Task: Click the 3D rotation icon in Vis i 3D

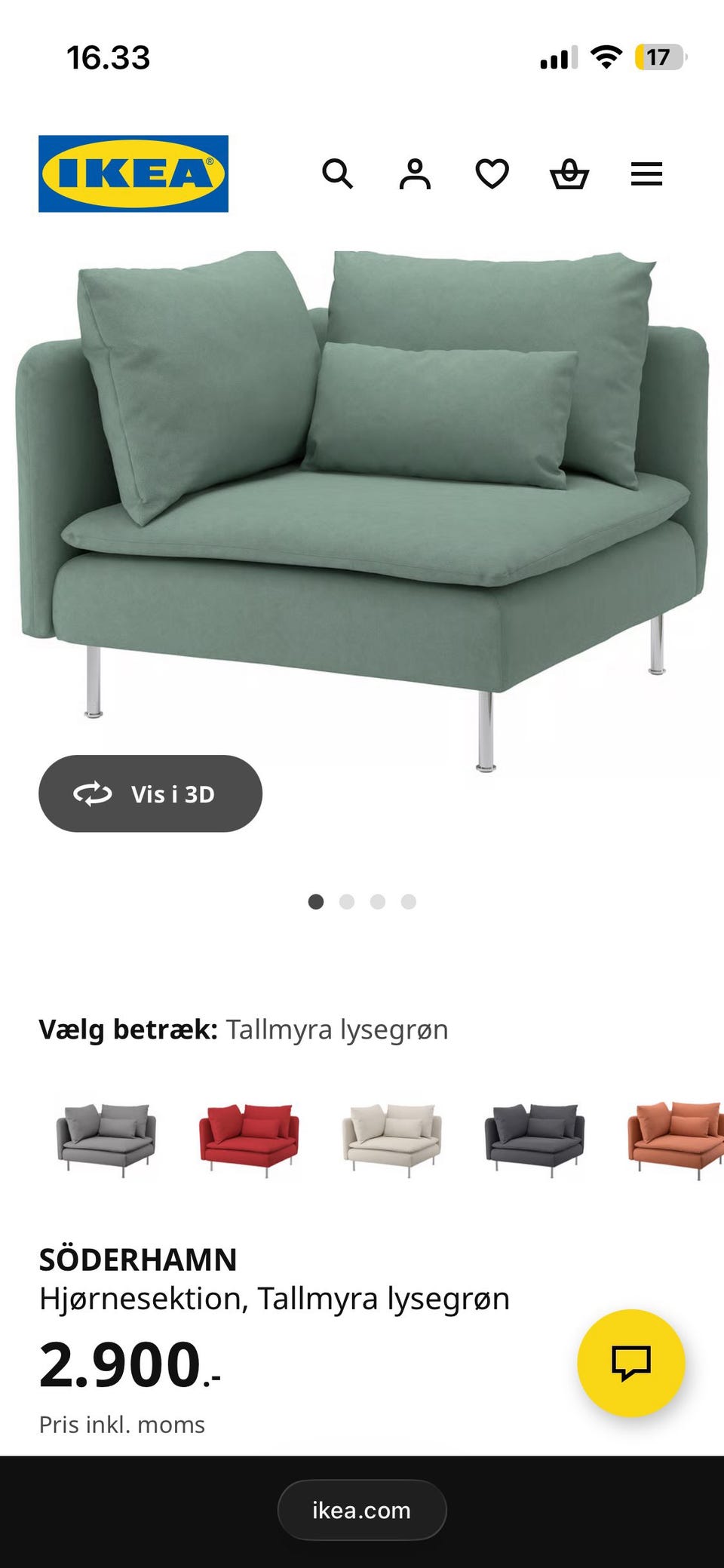Action: coord(91,793)
